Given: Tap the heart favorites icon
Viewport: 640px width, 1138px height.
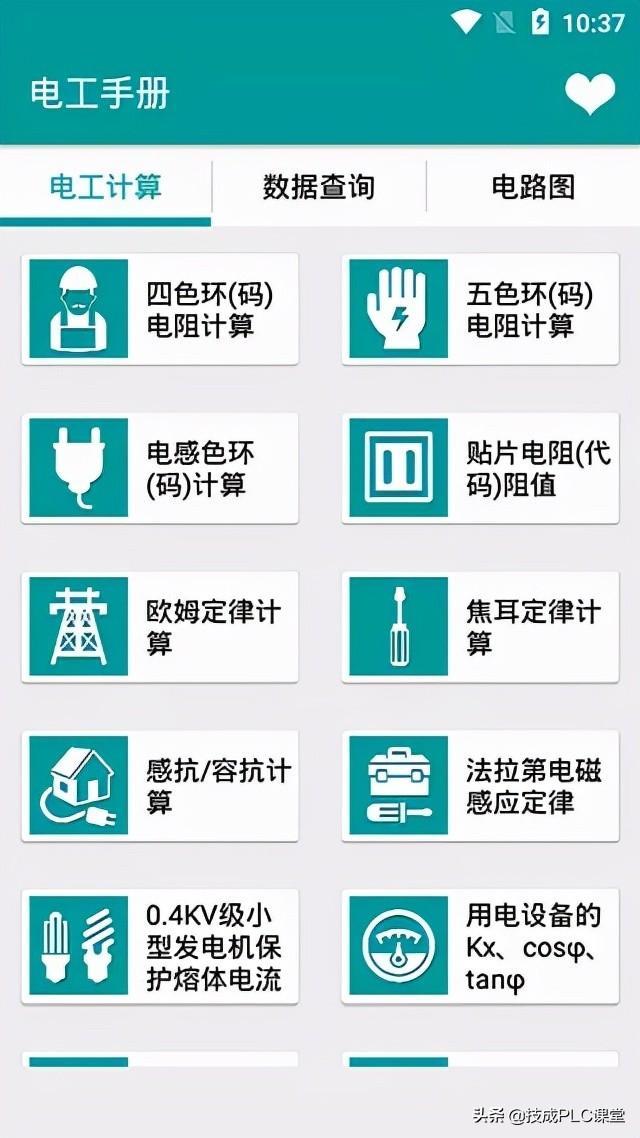Looking at the screenshot, I should [589, 94].
